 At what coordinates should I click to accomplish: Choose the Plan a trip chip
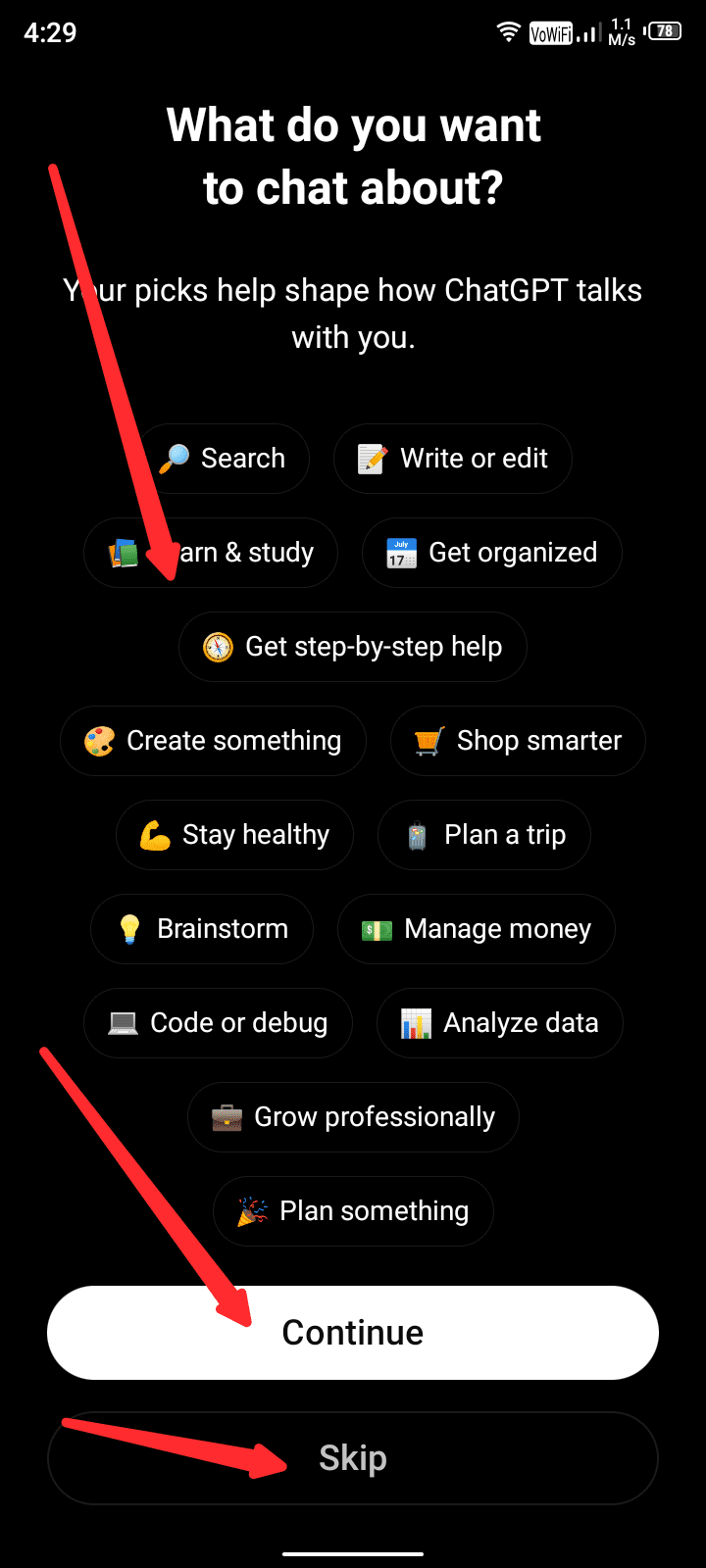pos(484,835)
